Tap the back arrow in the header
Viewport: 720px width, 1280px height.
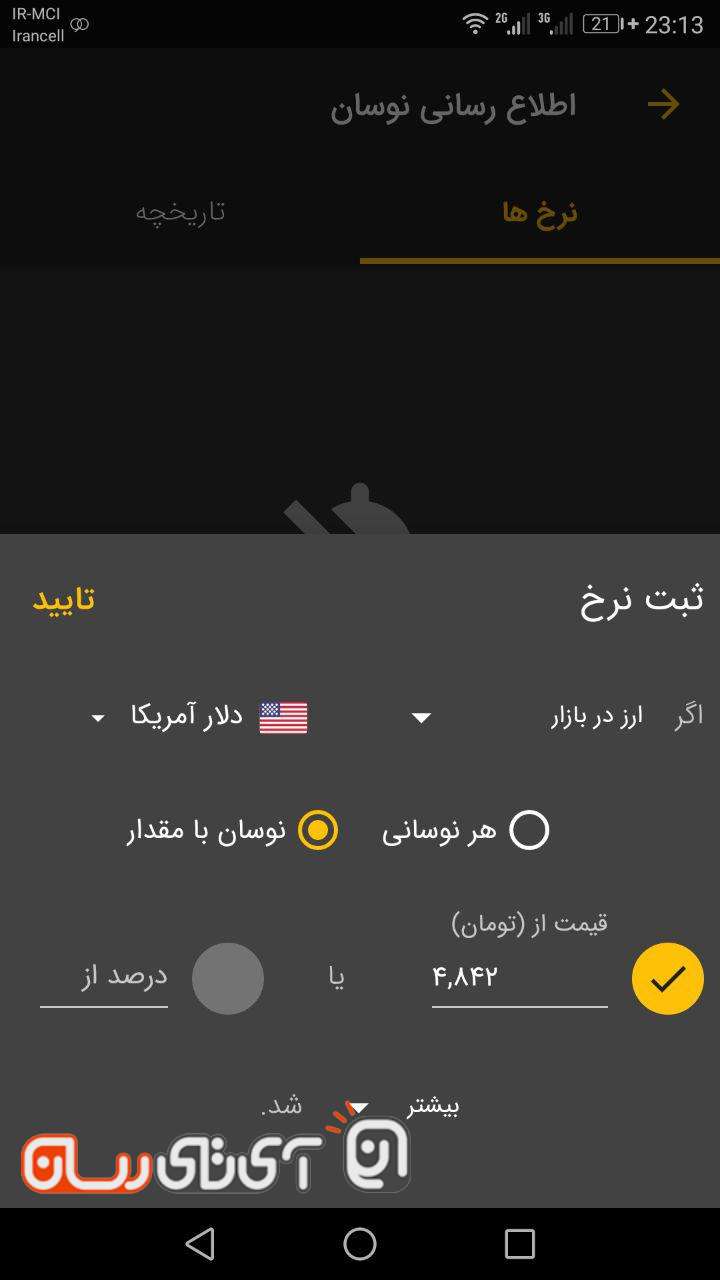coord(663,105)
